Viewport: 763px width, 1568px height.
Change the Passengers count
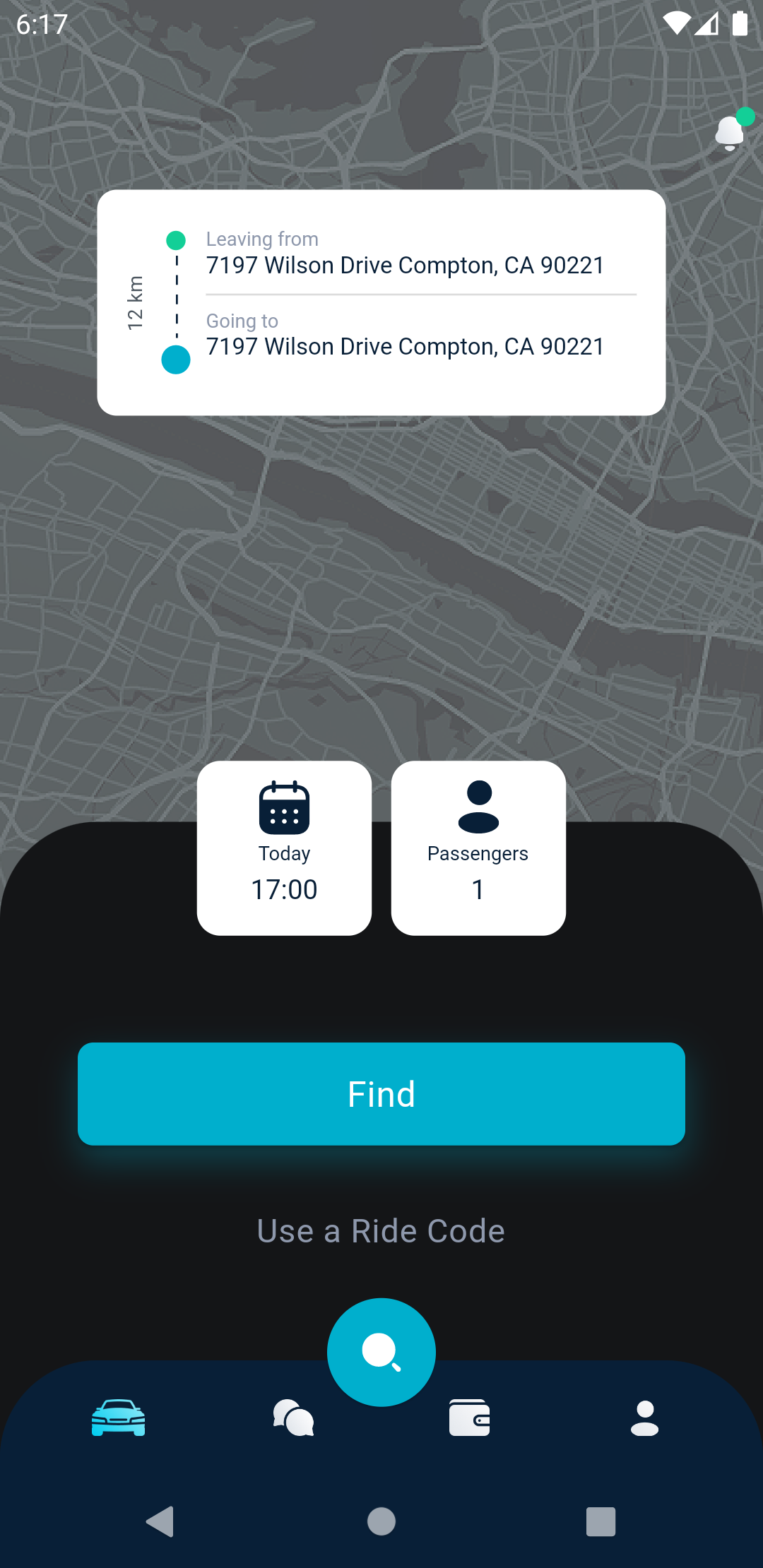[x=478, y=848]
